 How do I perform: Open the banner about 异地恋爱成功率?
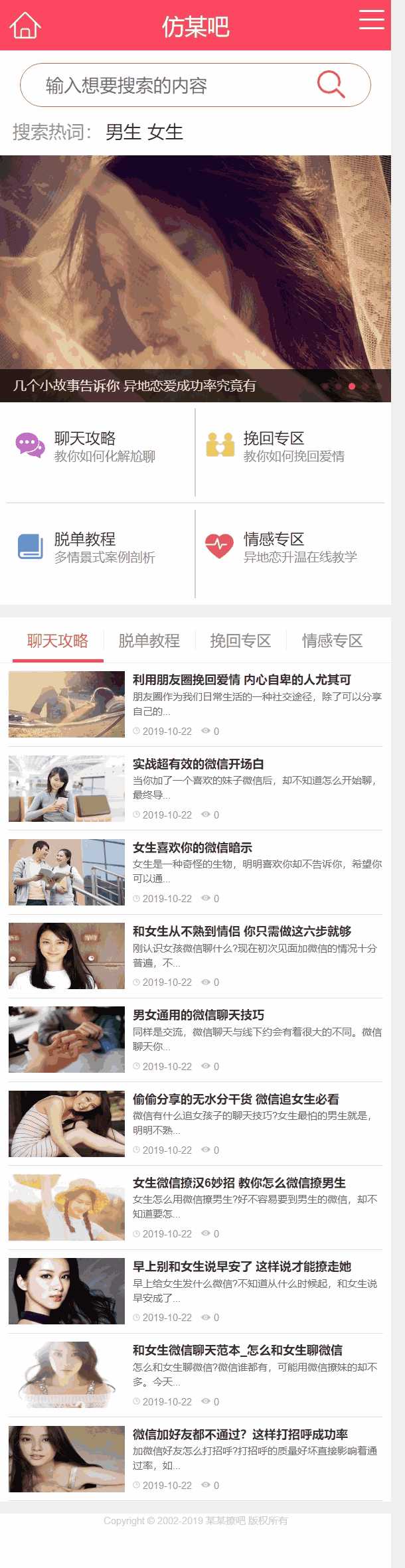click(x=195, y=279)
